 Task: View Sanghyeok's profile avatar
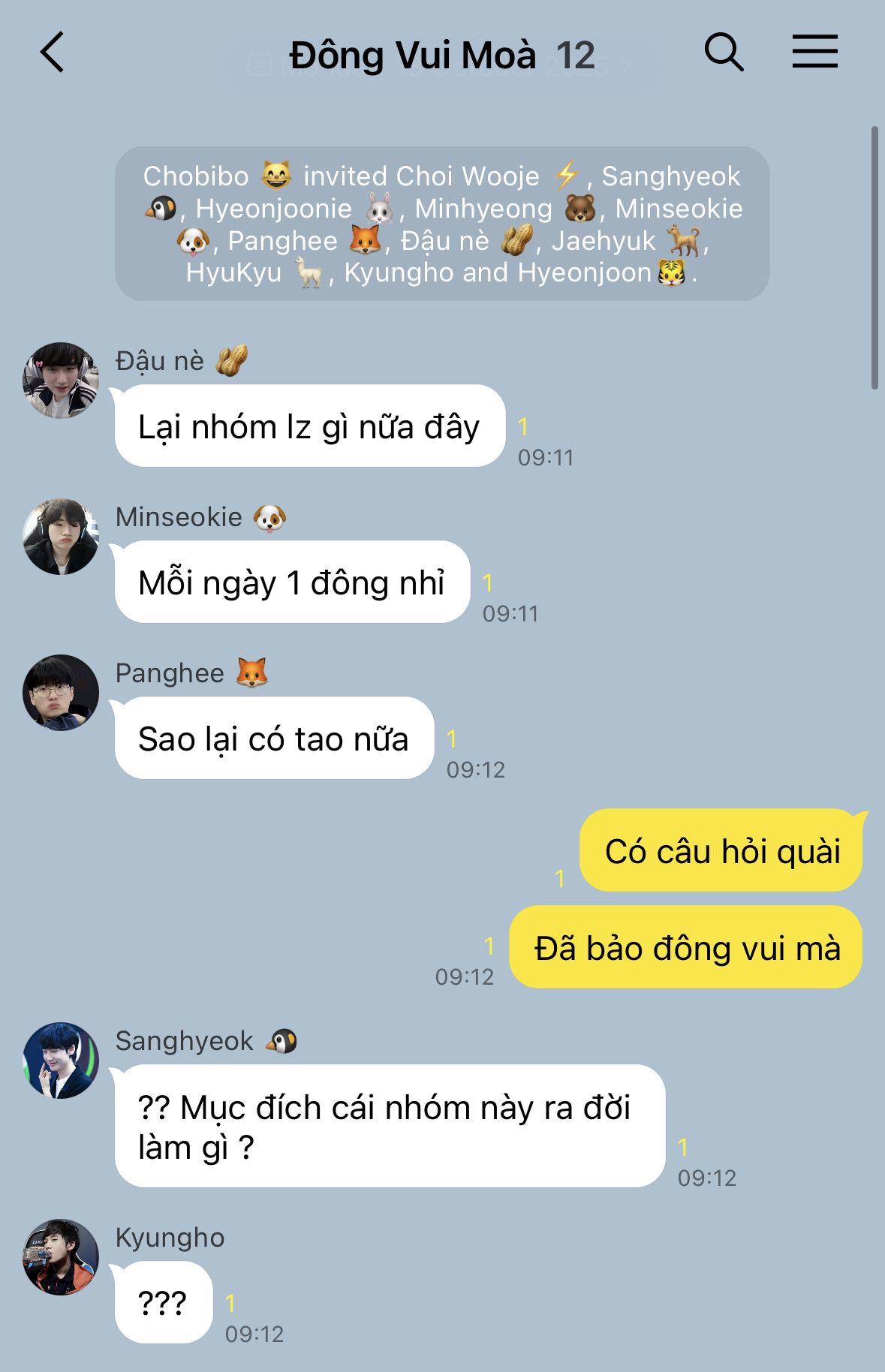[x=61, y=1061]
